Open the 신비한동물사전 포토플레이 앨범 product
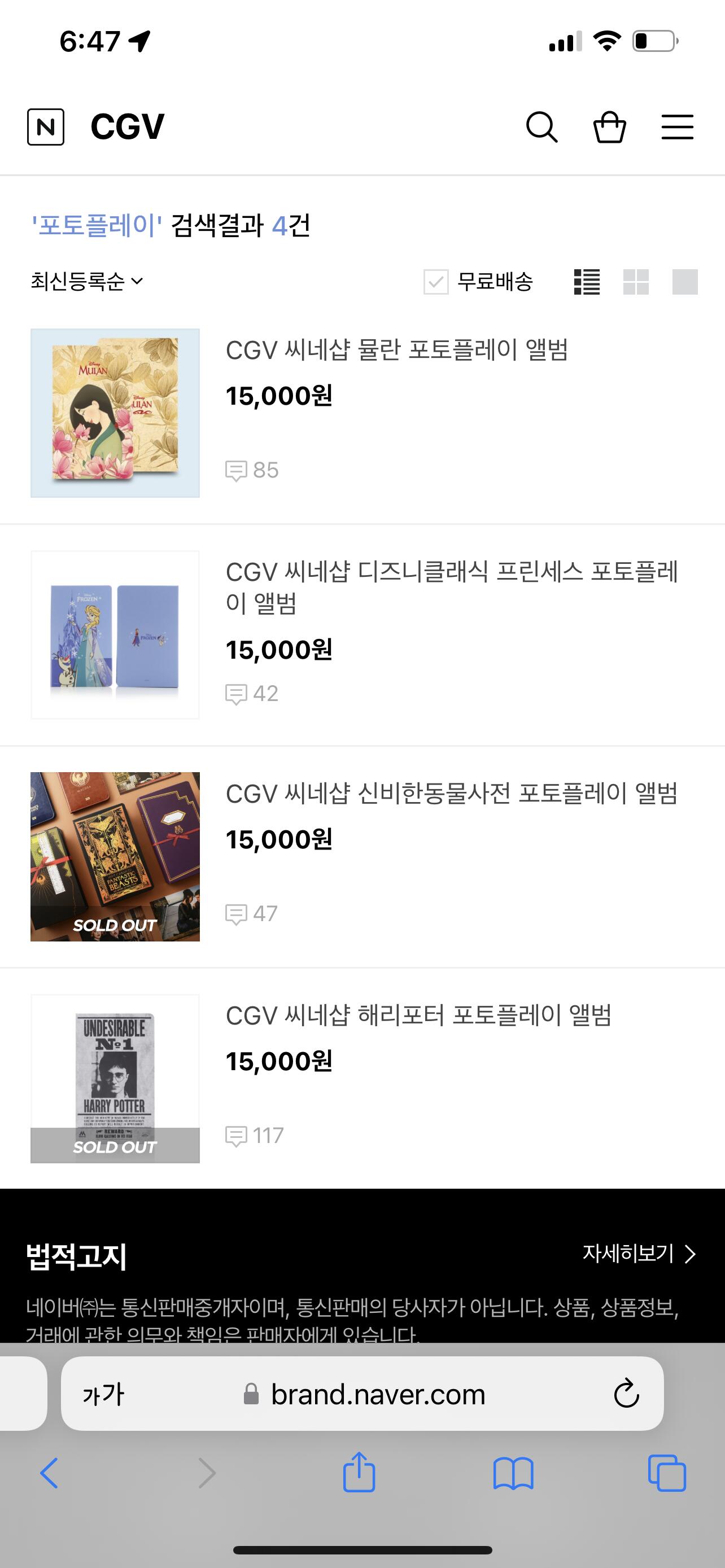The height and width of the screenshot is (1568, 725). point(451,794)
